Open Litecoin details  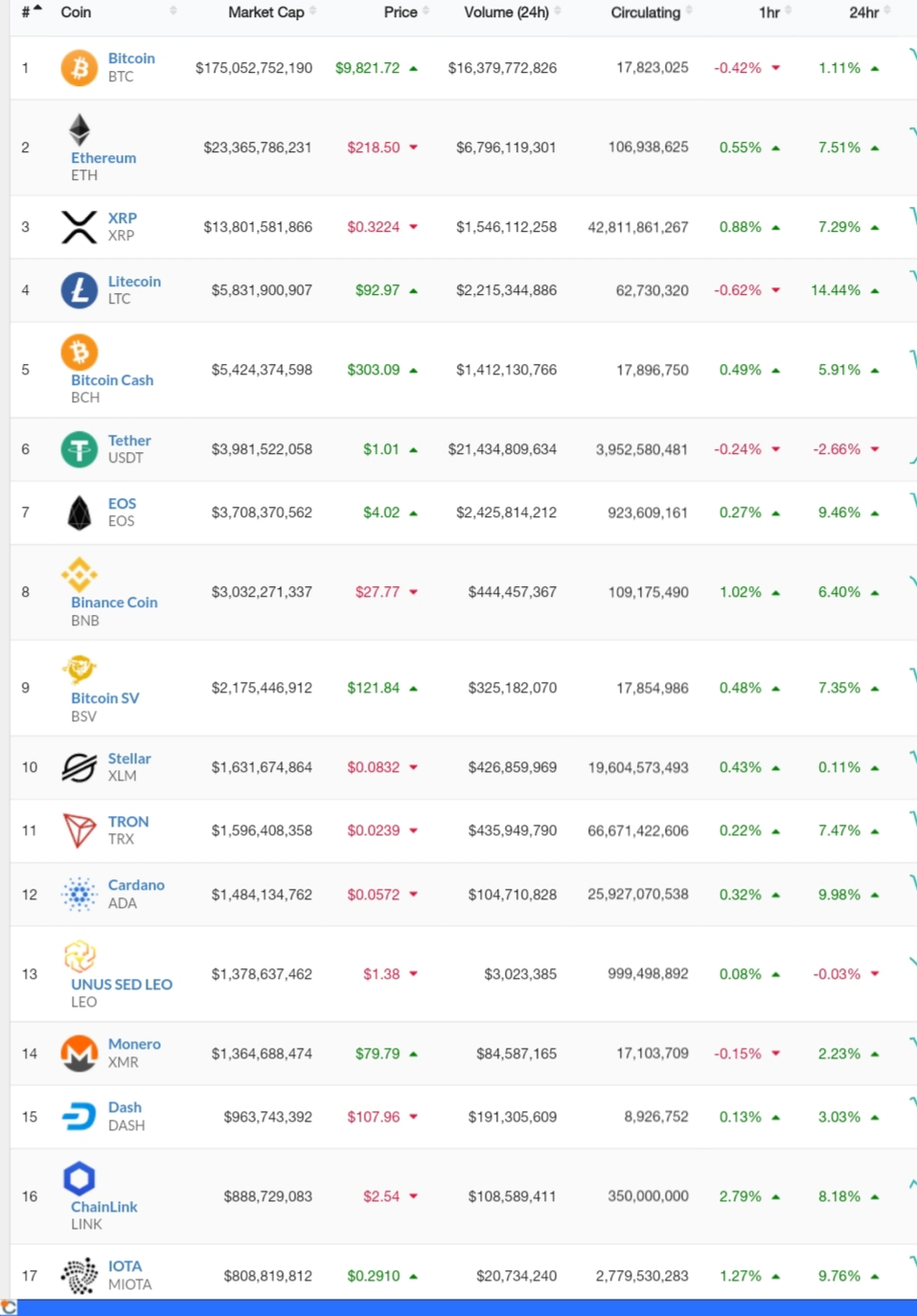pos(134,282)
